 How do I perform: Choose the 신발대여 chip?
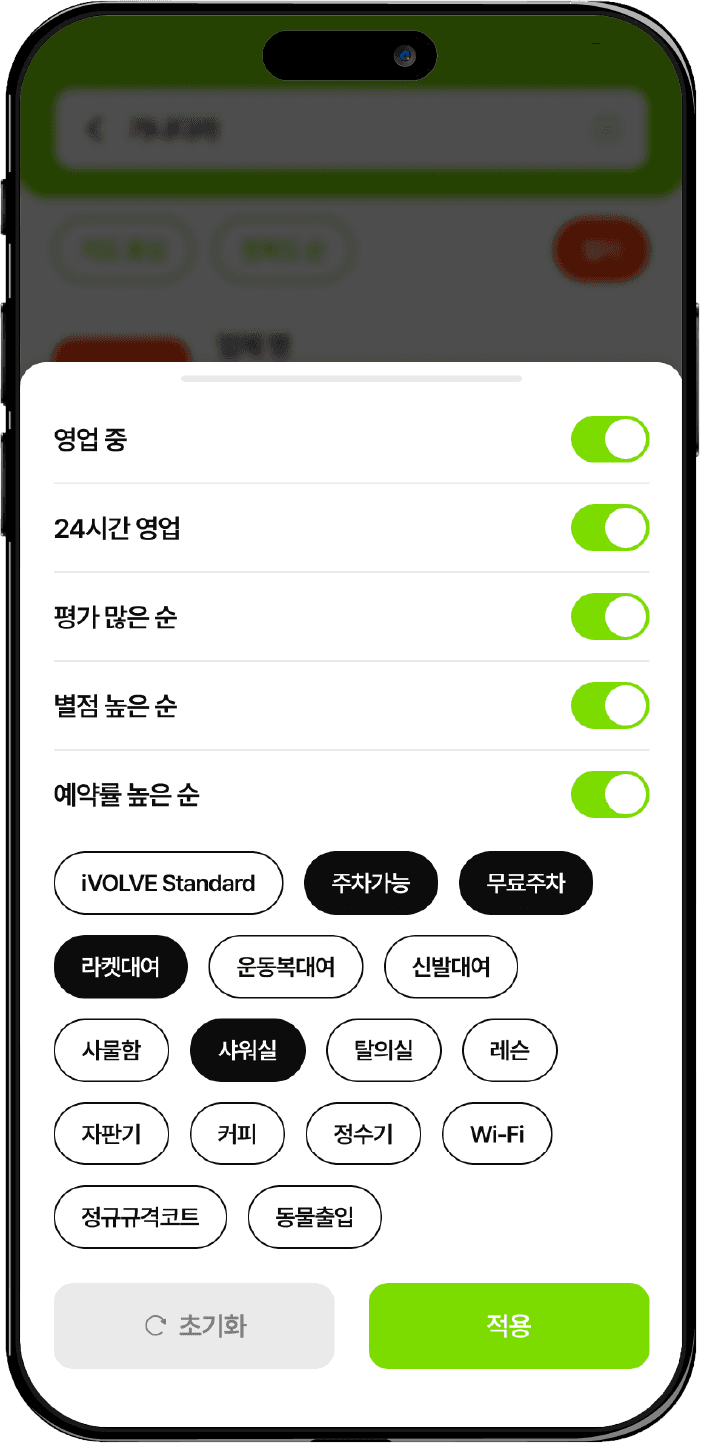(451, 967)
